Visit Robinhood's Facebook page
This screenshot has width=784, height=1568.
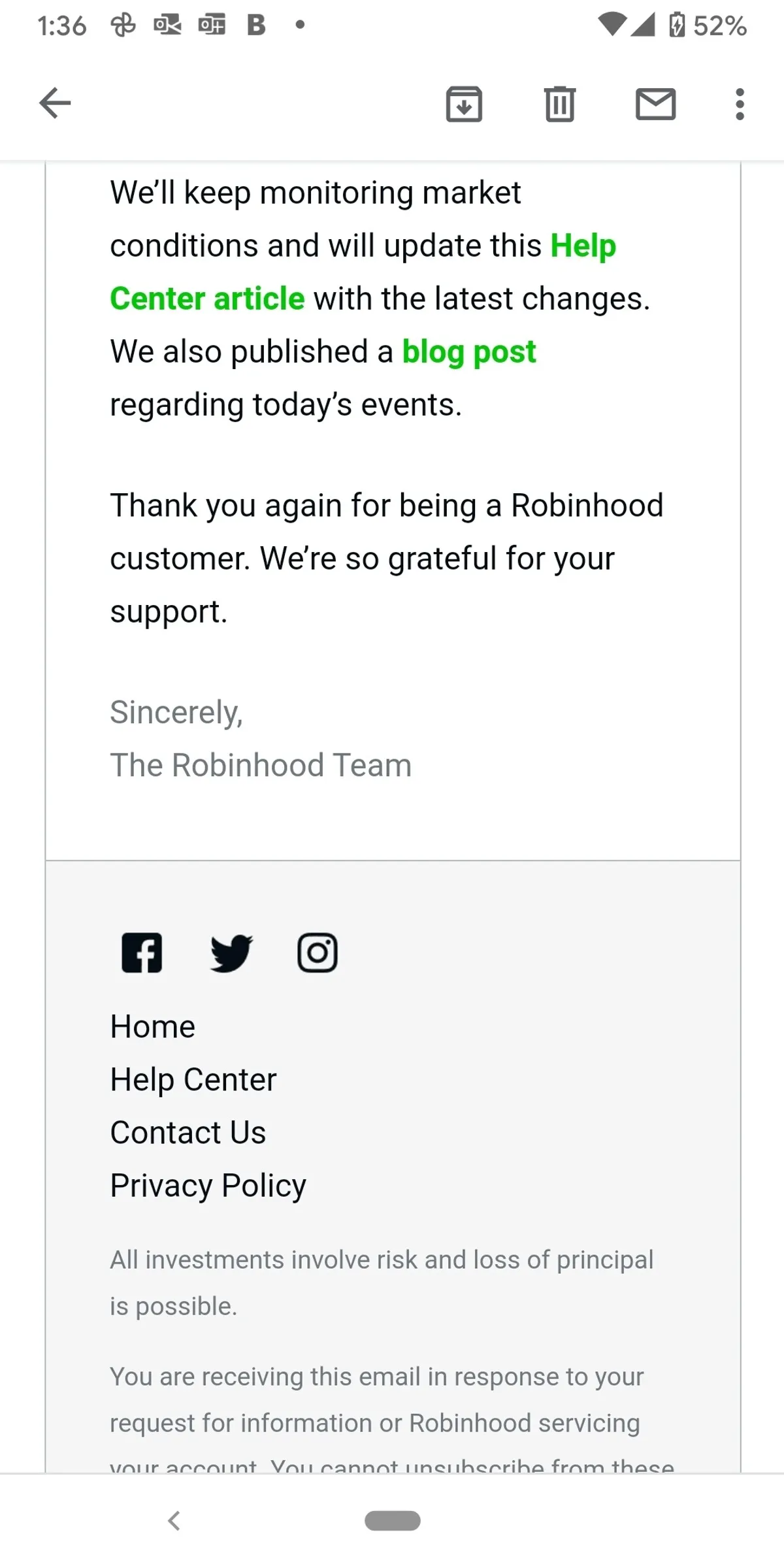tap(142, 953)
